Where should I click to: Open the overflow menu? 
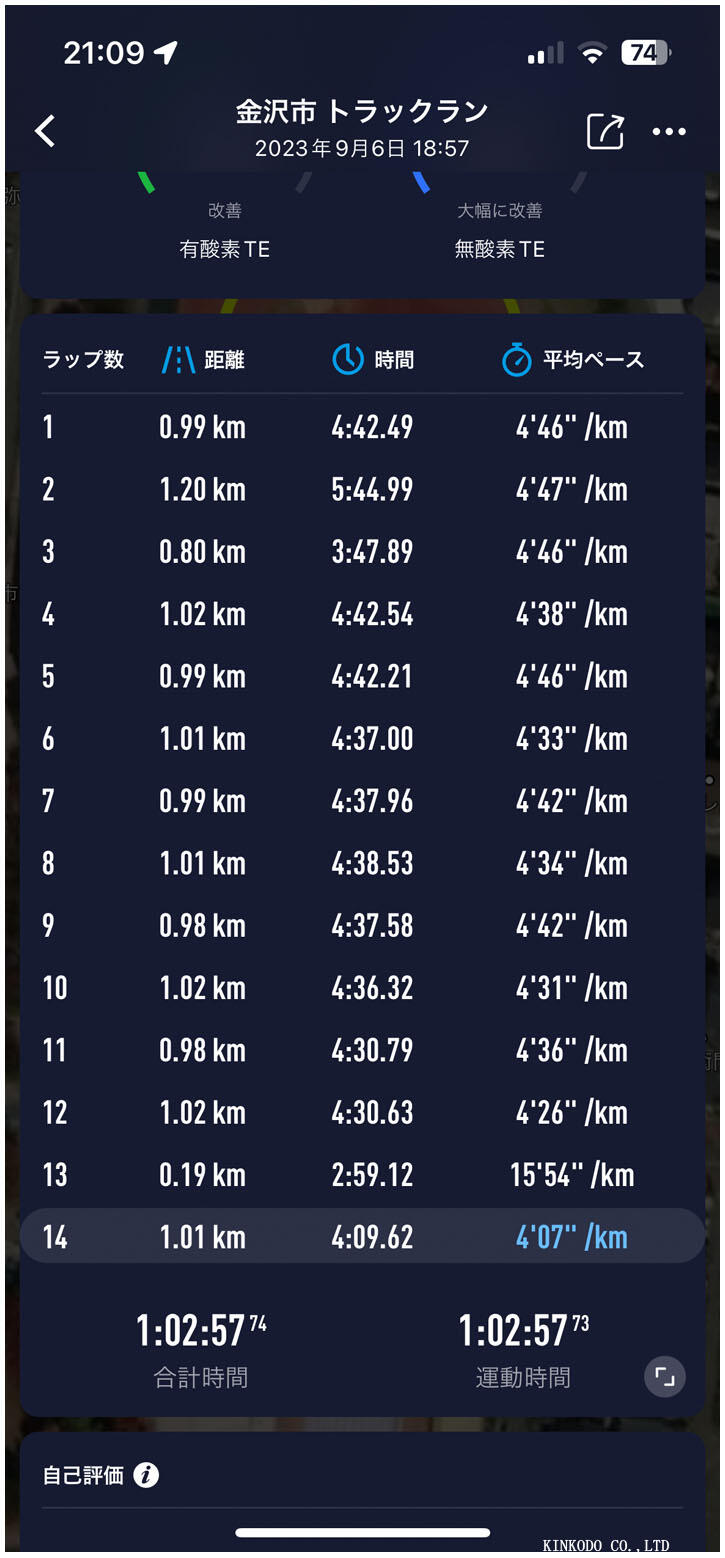click(x=669, y=131)
